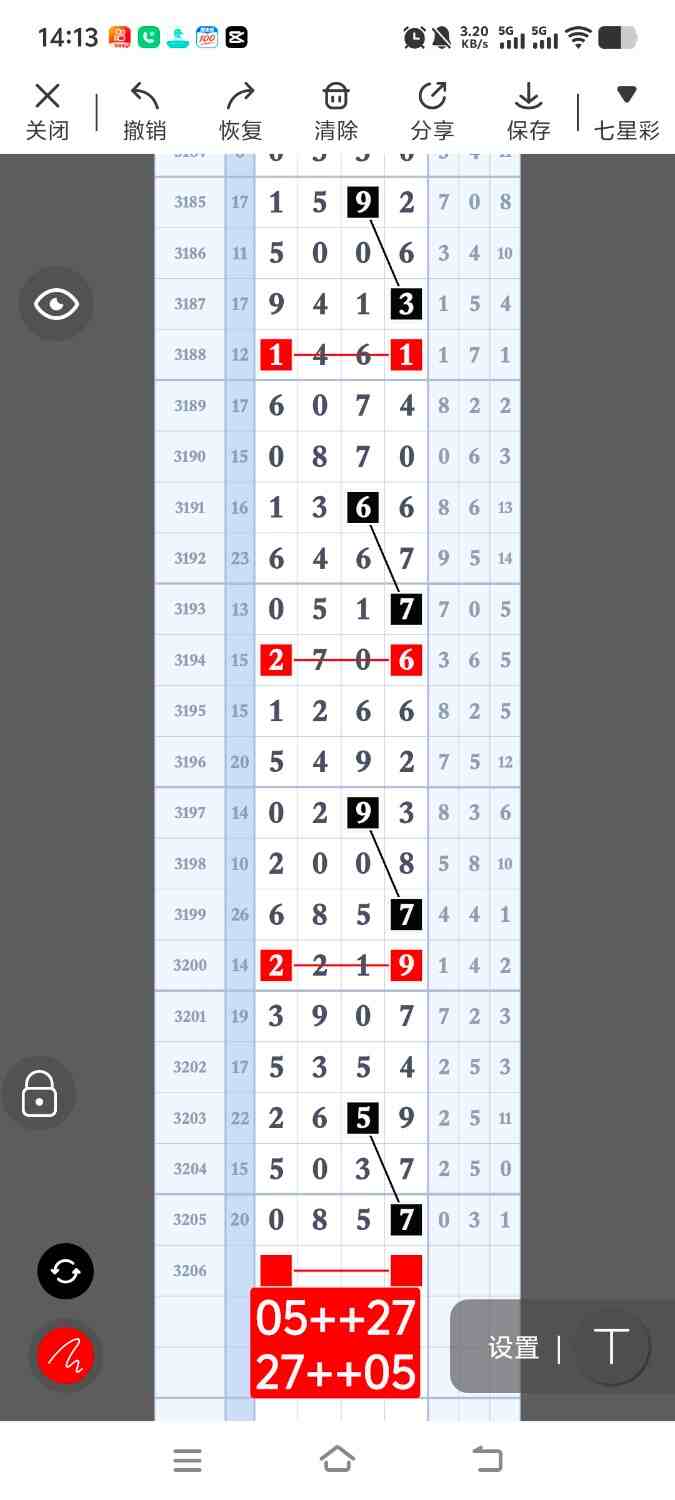Tap the black refresh arrows button
Image resolution: width=675 pixels, height=1500 pixels.
(x=65, y=1271)
